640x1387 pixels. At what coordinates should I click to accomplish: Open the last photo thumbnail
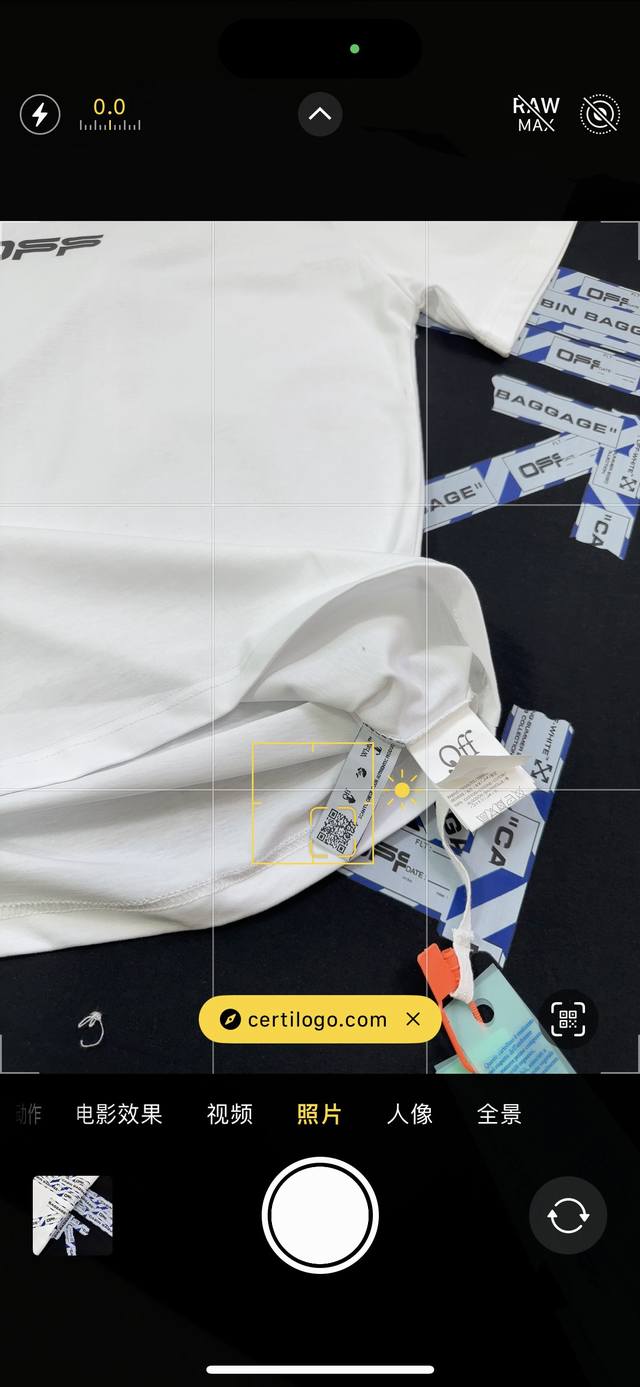(x=73, y=1215)
